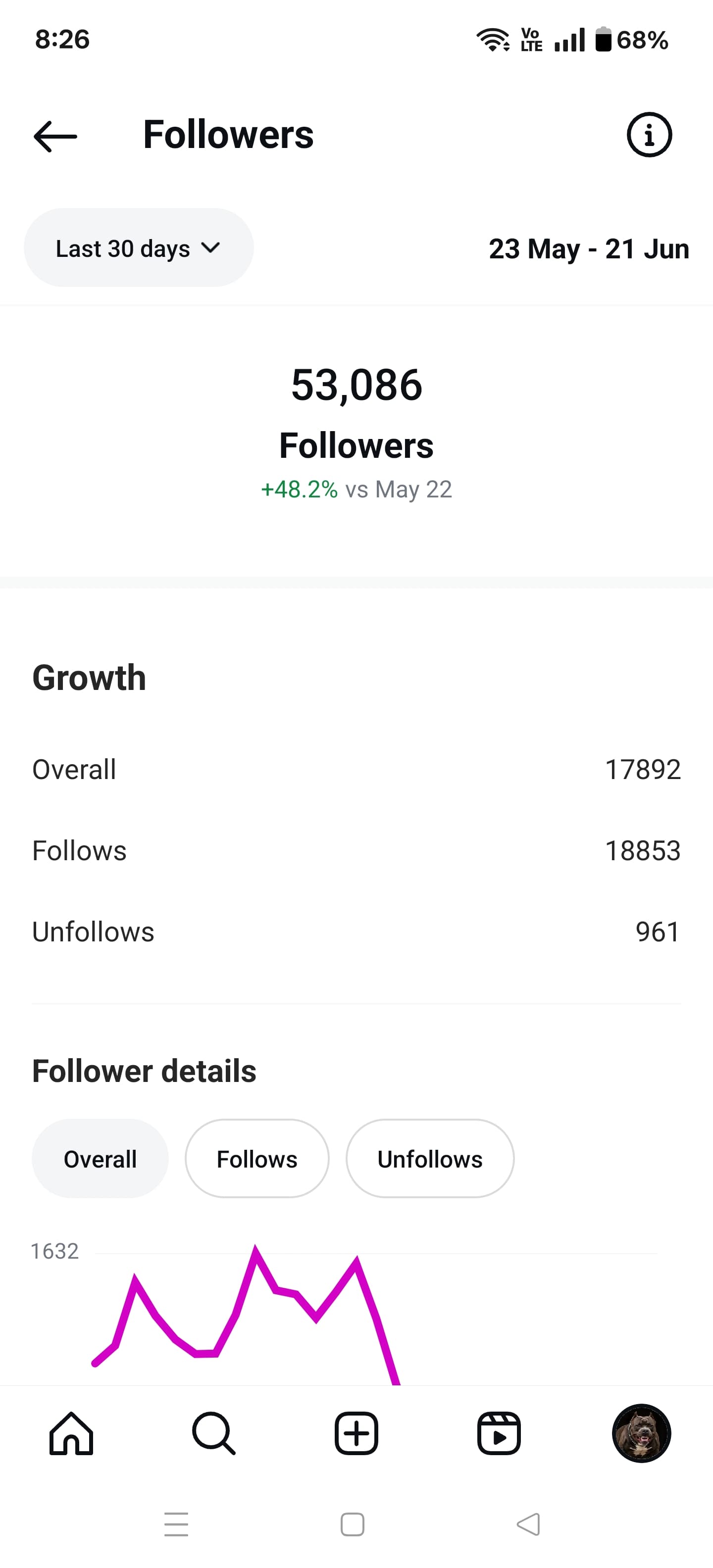Switch to the Unfollows chip
This screenshot has height=1568, width=713.
[x=430, y=1158]
